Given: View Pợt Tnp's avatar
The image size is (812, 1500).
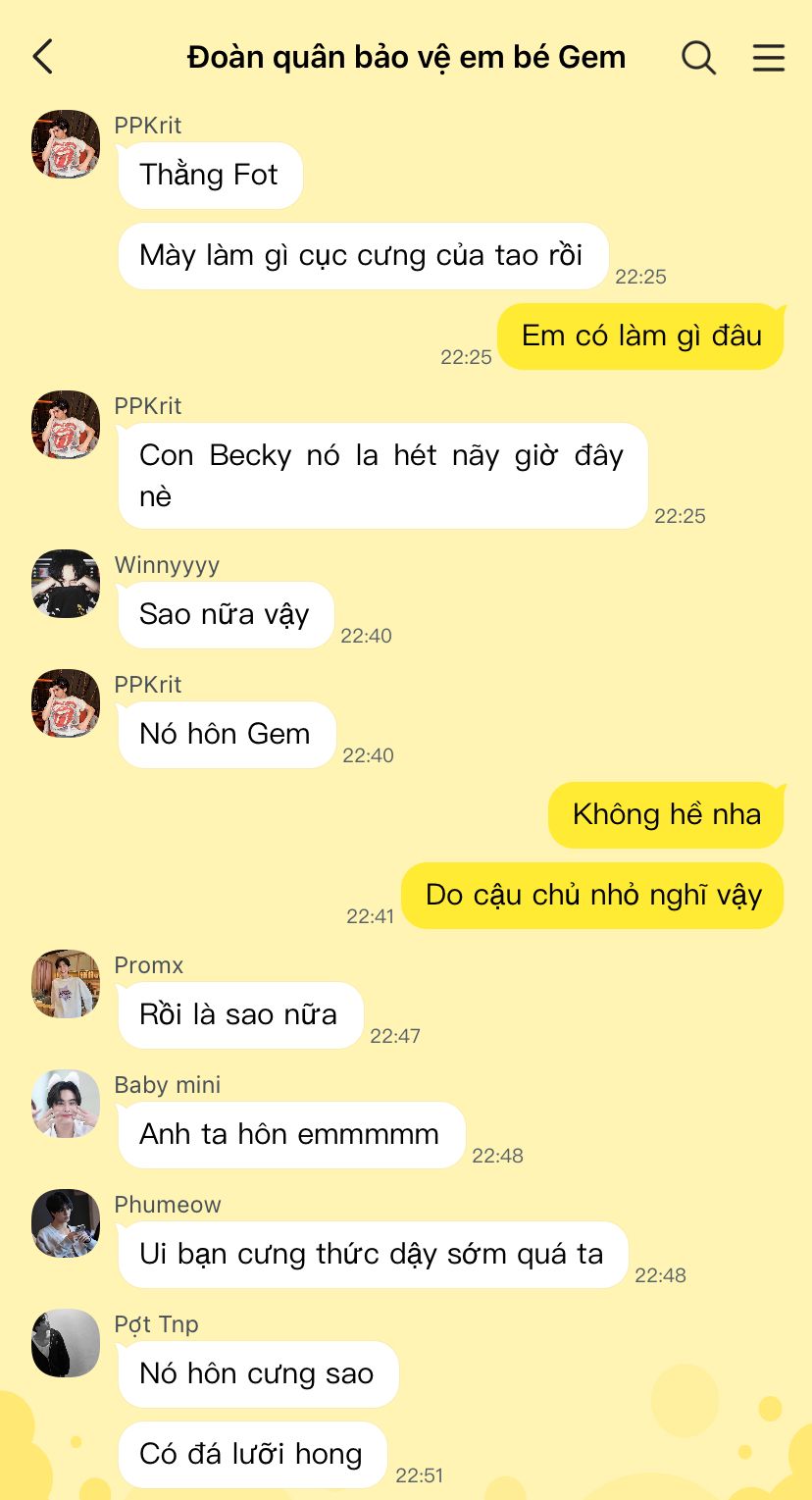Looking at the screenshot, I should pyautogui.click(x=66, y=1343).
